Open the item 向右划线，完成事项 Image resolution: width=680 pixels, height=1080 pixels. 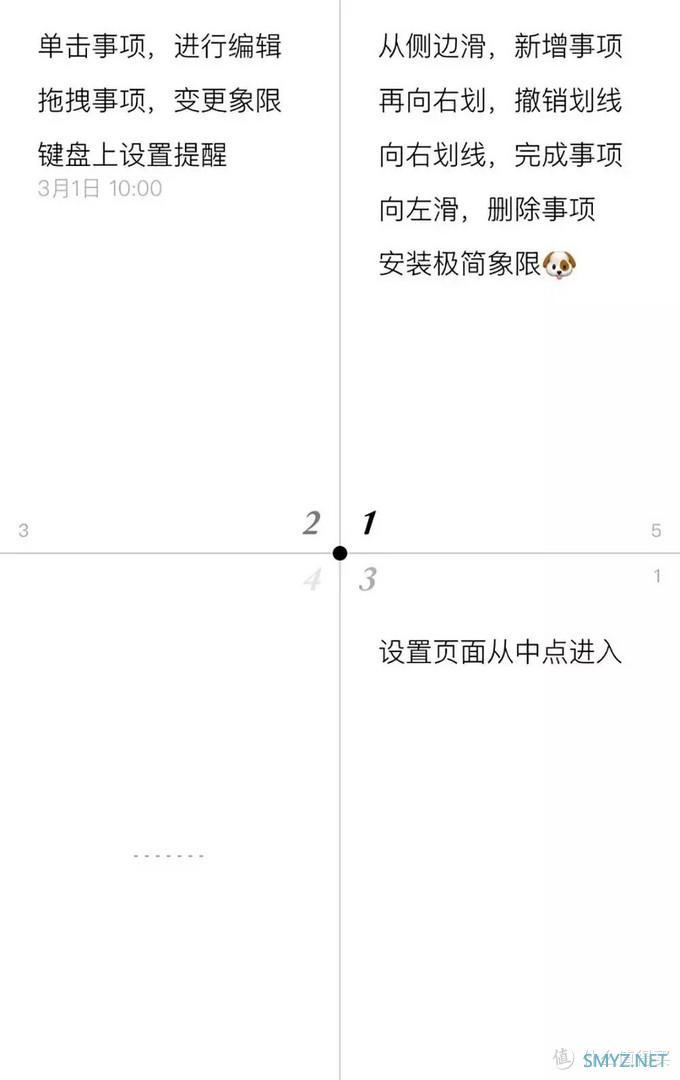click(500, 154)
